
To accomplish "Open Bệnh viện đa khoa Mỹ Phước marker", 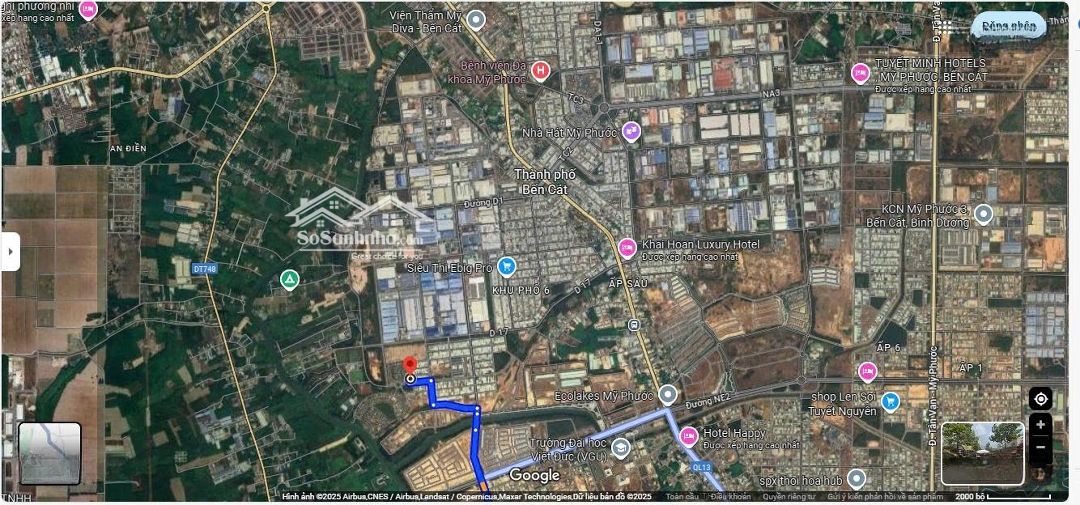I will (x=540, y=70).
